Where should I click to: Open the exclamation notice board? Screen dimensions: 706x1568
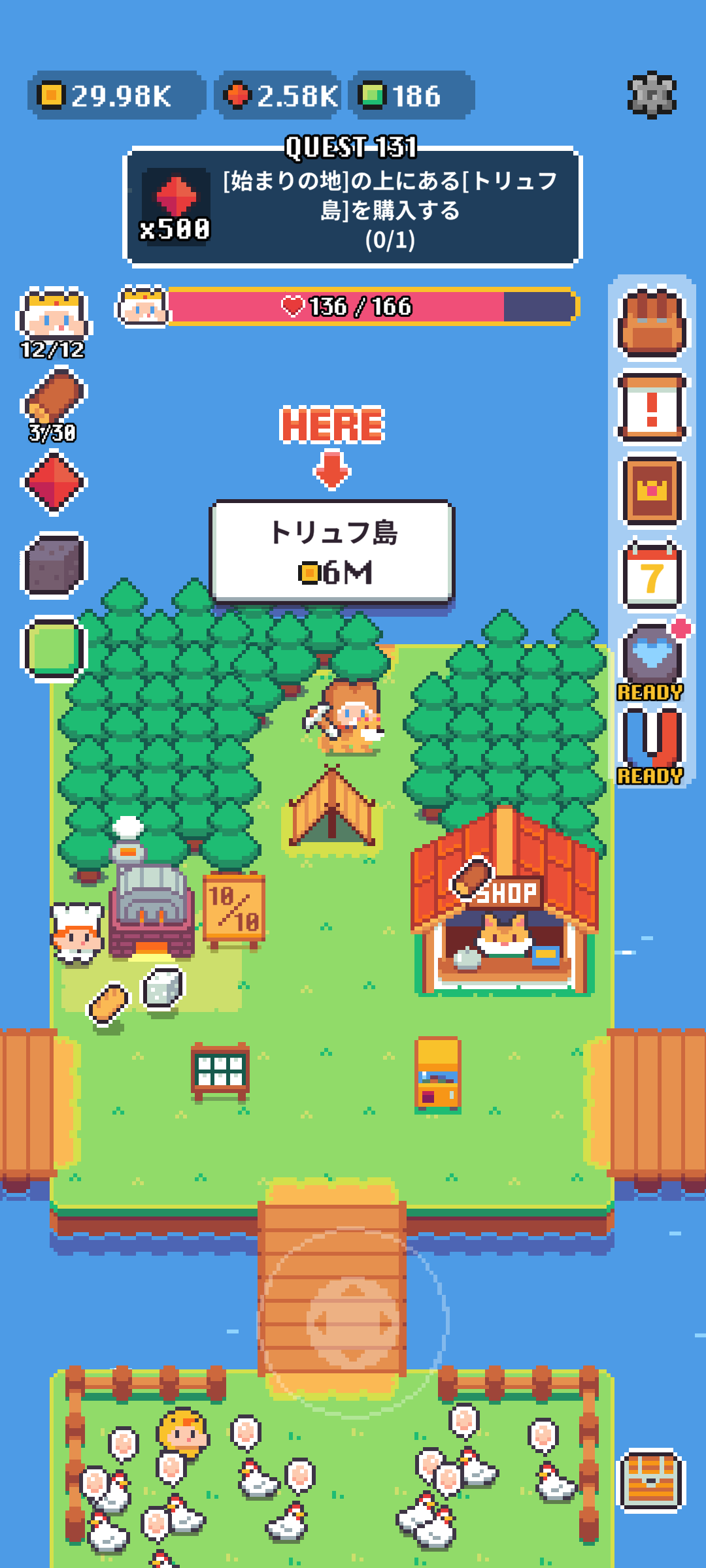pyautogui.click(x=651, y=407)
